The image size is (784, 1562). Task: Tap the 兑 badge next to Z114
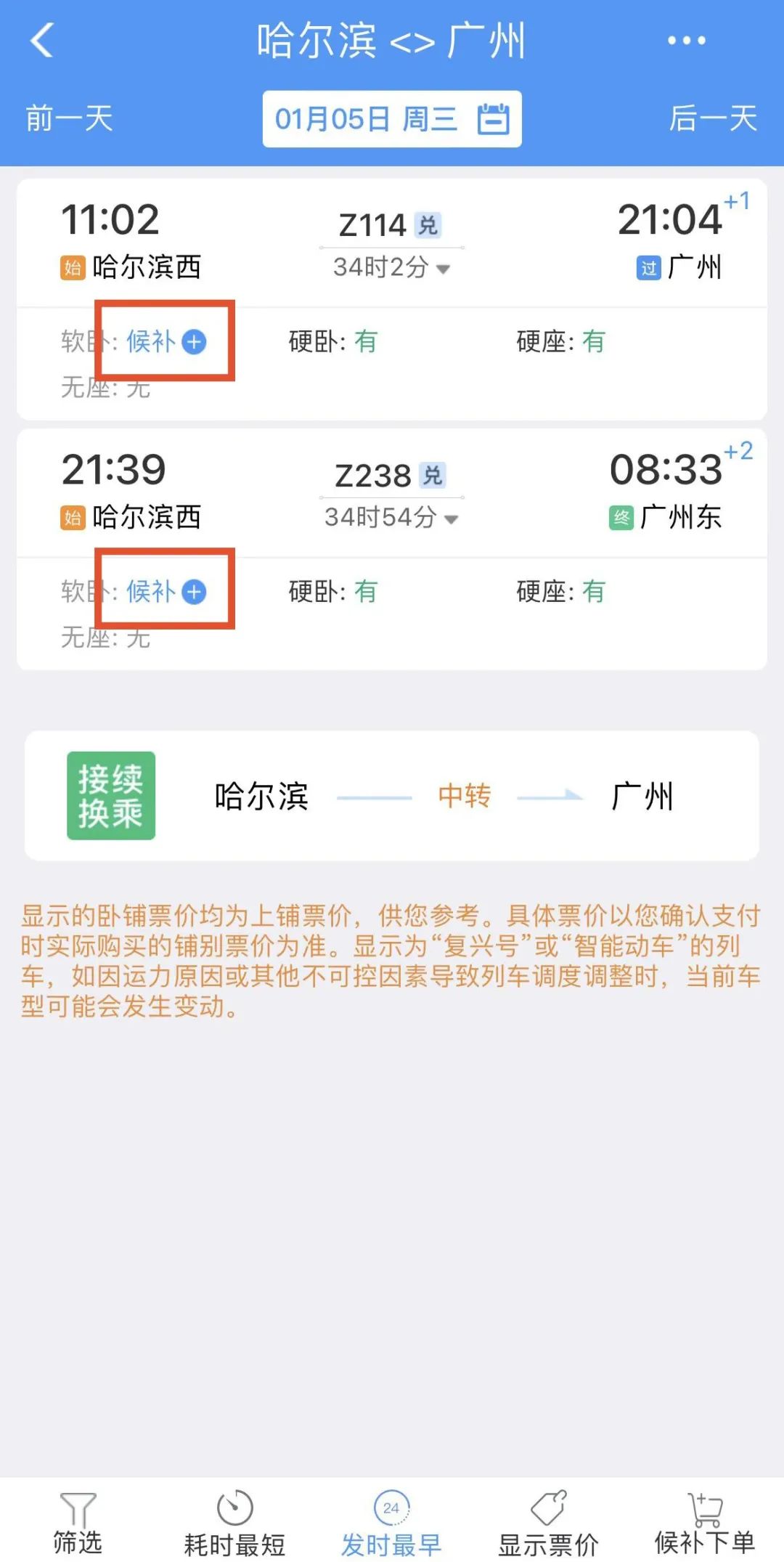pos(428,223)
